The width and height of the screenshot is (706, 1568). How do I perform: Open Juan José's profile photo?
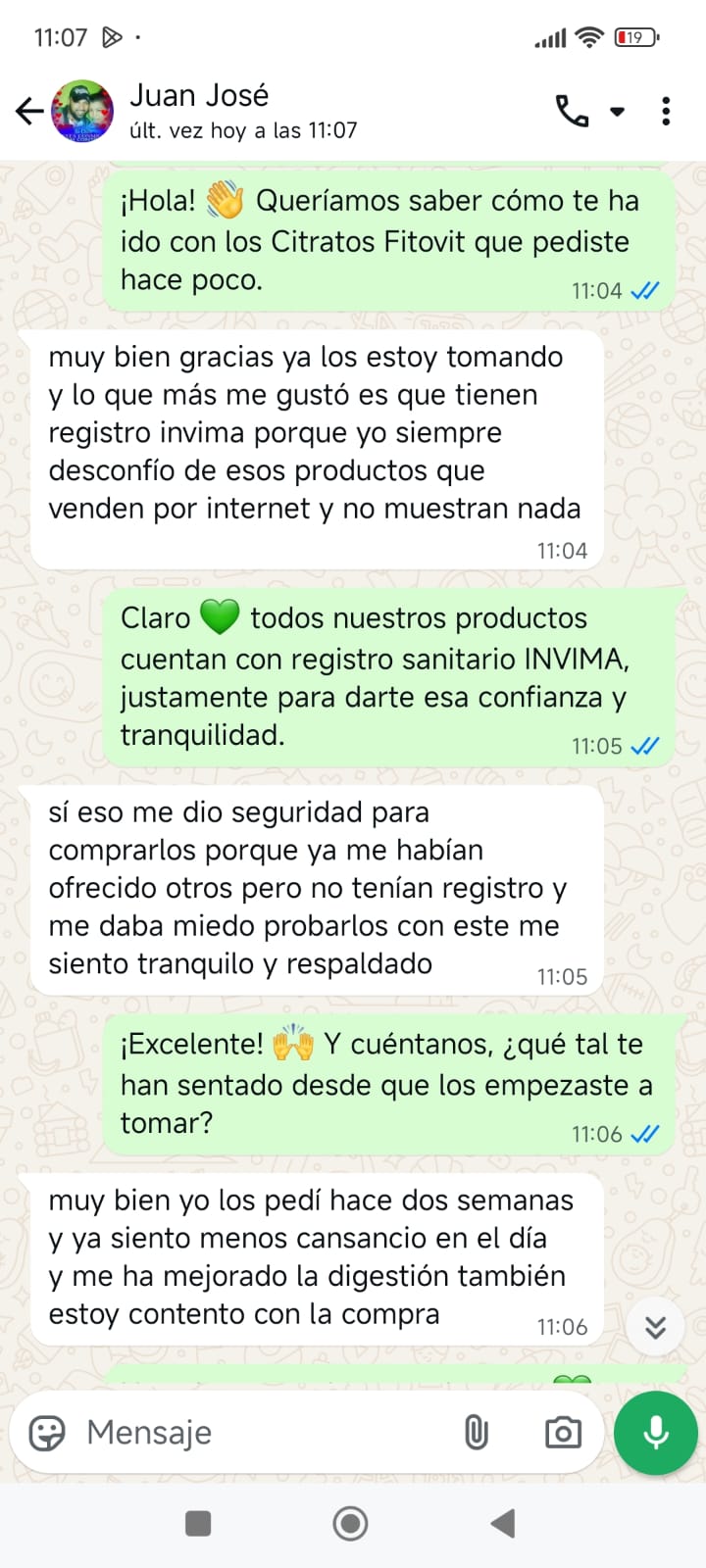[x=82, y=112]
